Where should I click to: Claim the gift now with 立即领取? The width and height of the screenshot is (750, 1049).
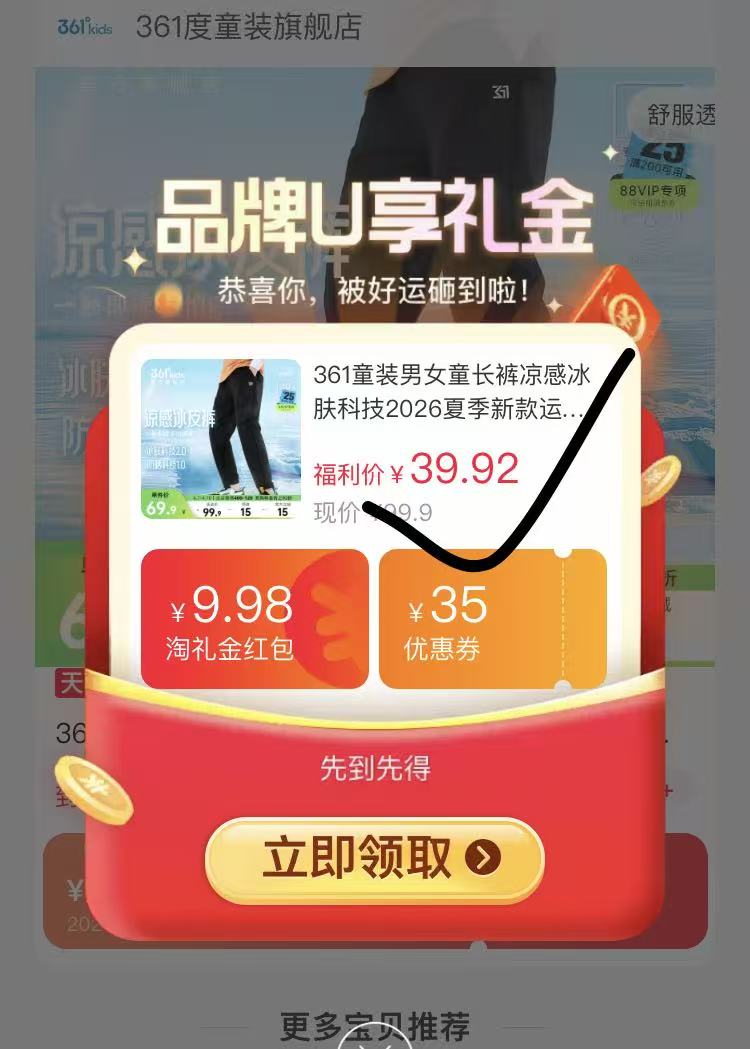[374, 860]
